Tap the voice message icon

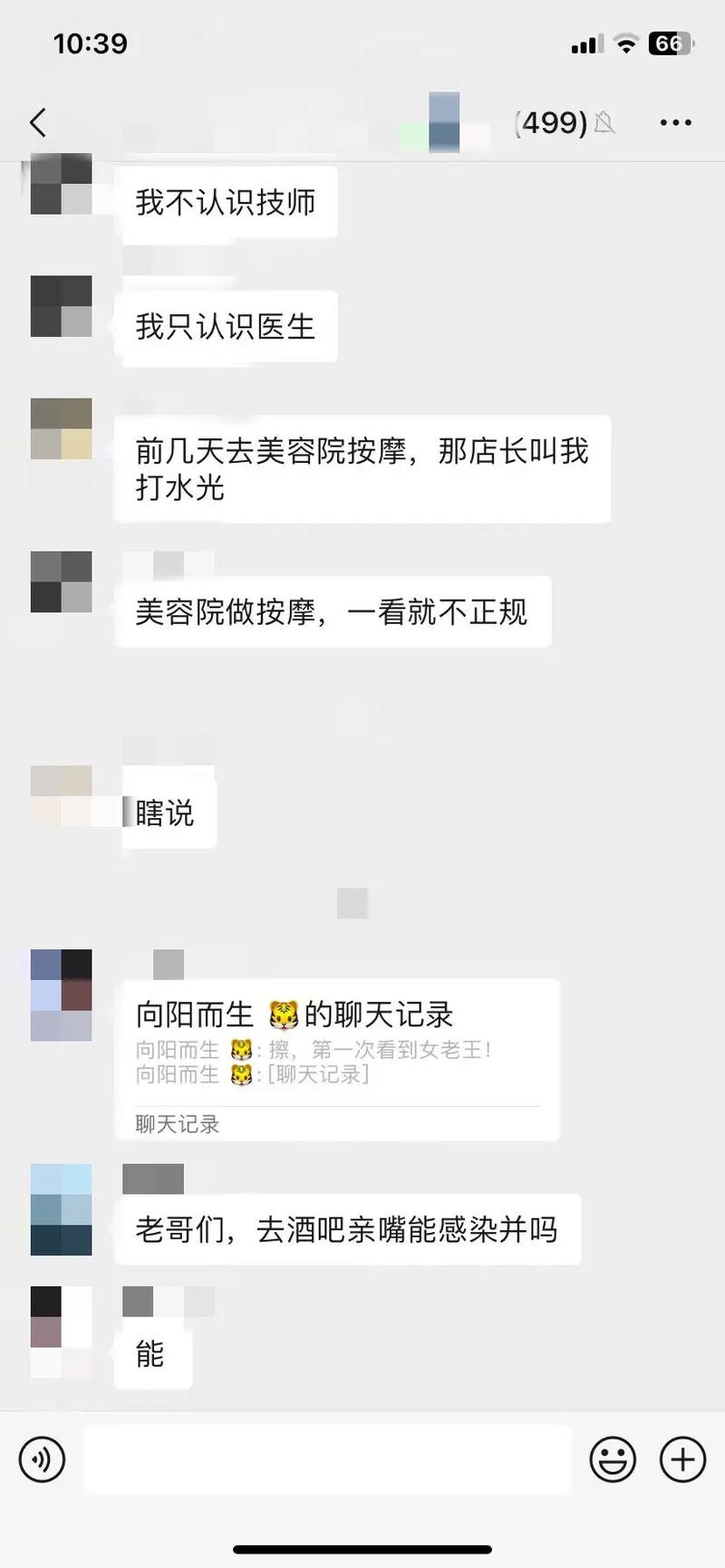point(42,1459)
